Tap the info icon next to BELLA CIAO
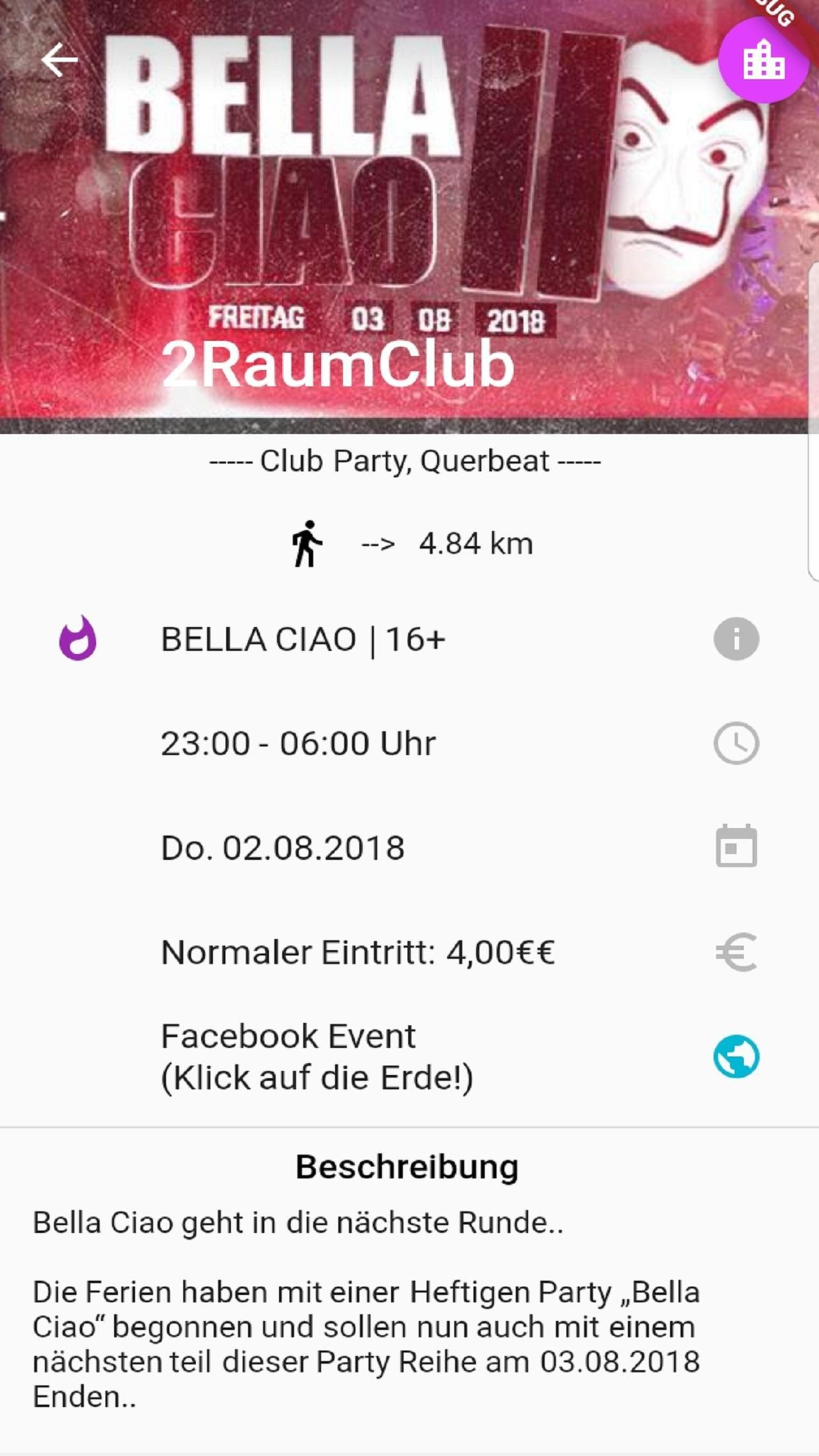 pos(736,638)
